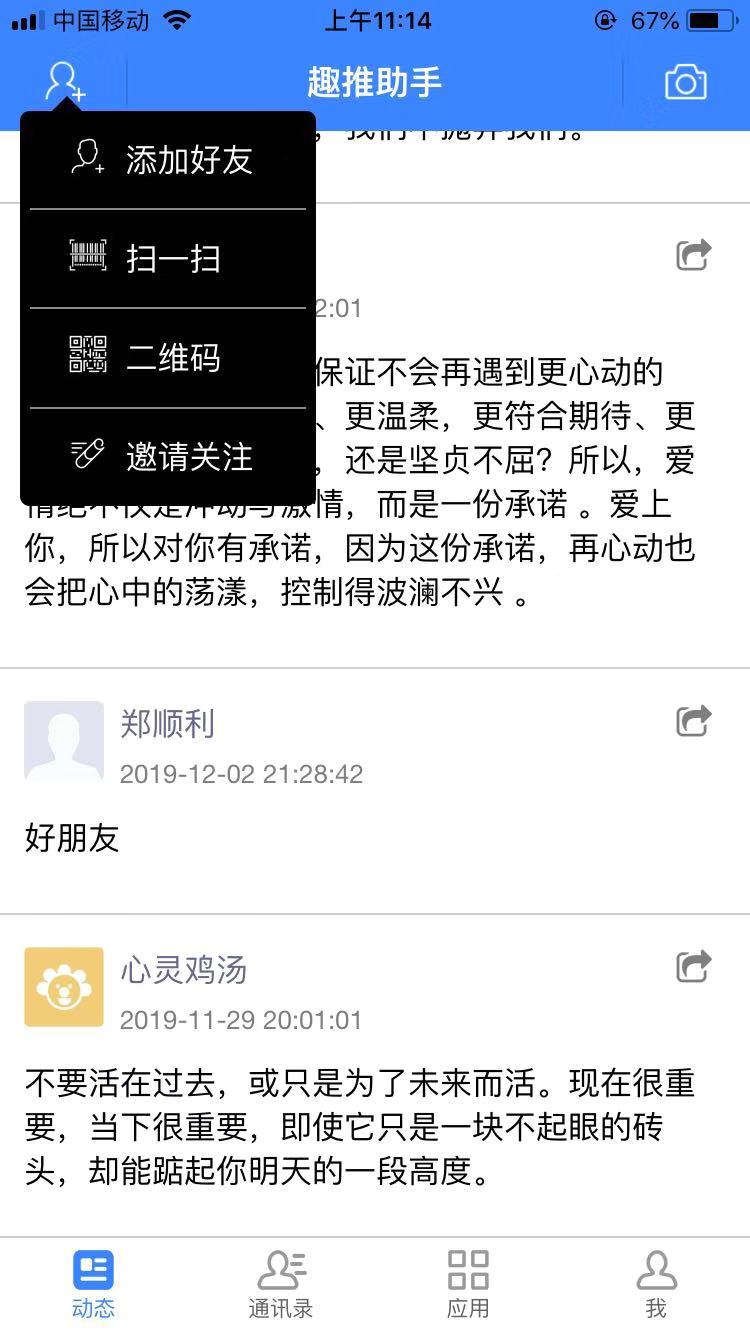Share the post dated 2019-12-02 by 郑顺利
Screen dimensions: 750x1334
[693, 720]
